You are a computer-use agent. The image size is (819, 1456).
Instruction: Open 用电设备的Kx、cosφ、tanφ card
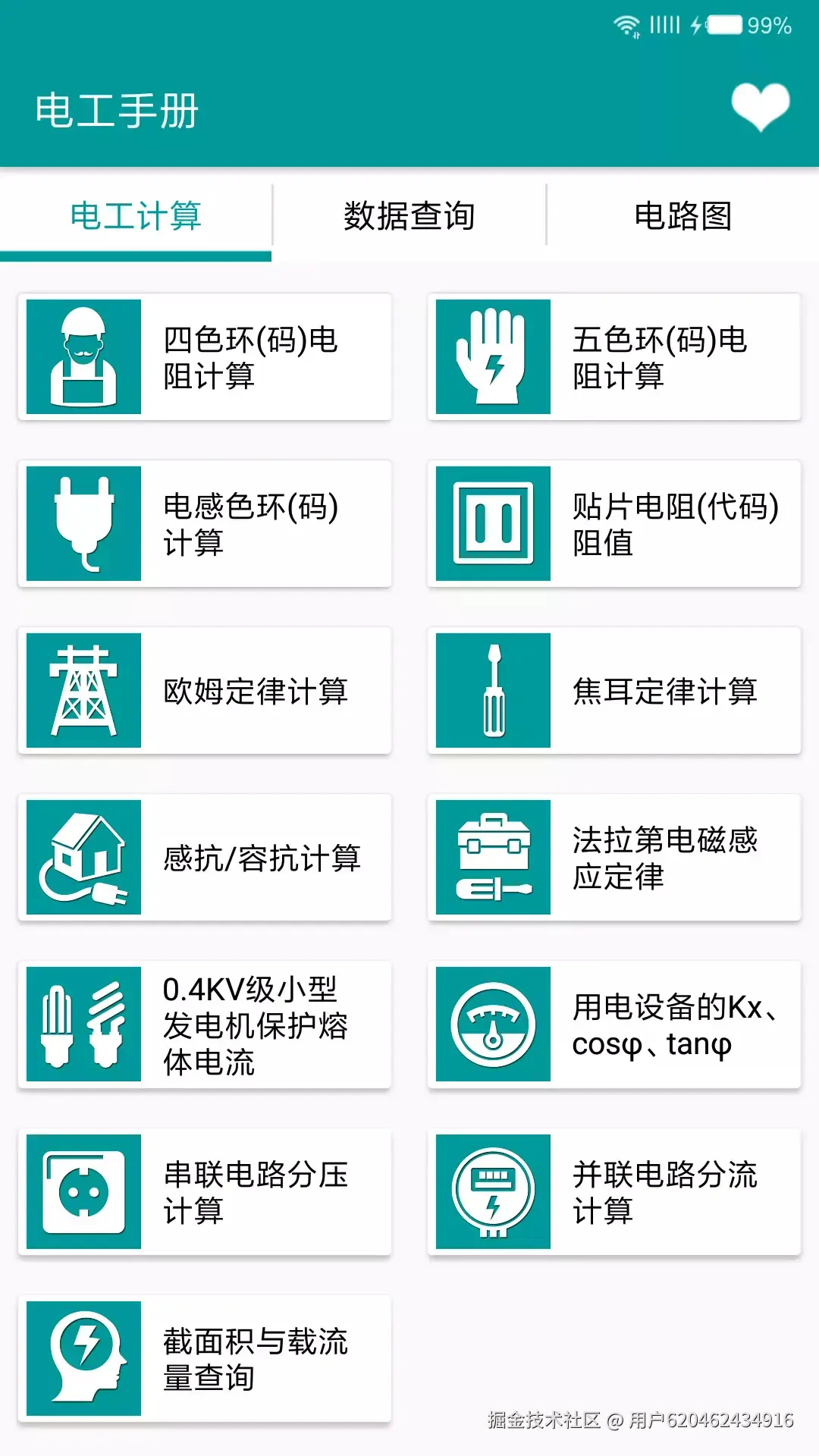[614, 1025]
